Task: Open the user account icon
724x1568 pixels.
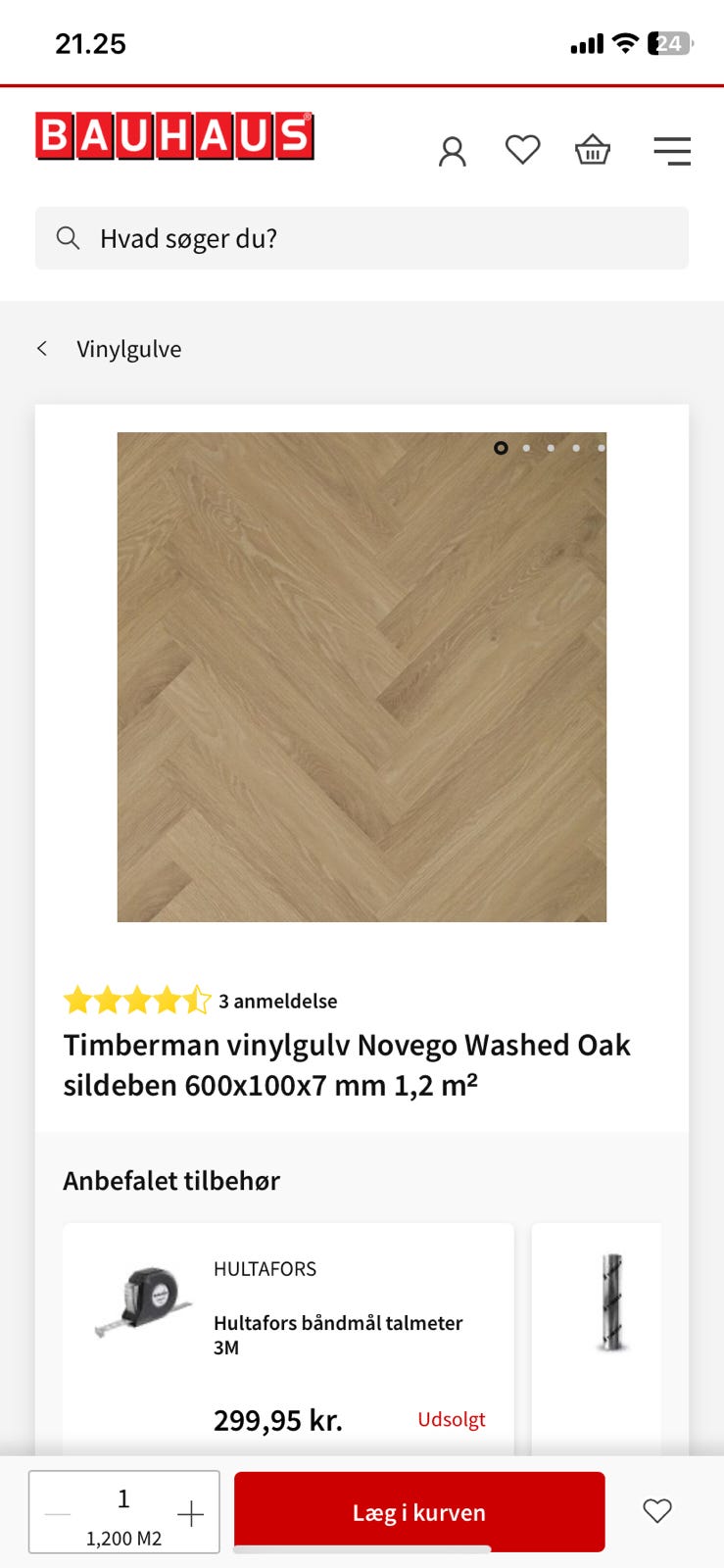Action: [x=452, y=150]
